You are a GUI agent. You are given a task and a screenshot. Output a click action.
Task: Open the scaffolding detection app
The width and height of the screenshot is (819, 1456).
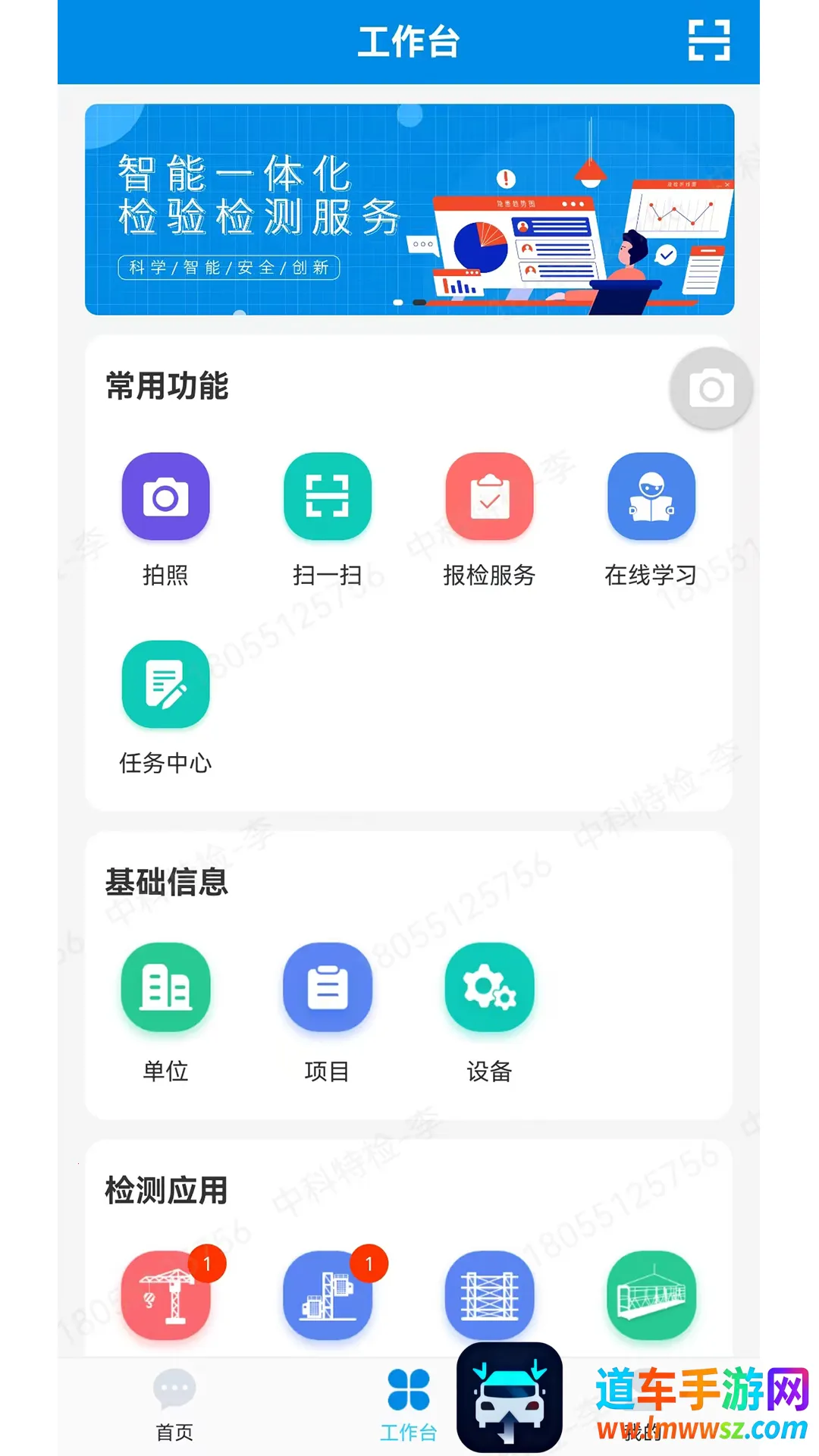click(489, 1295)
